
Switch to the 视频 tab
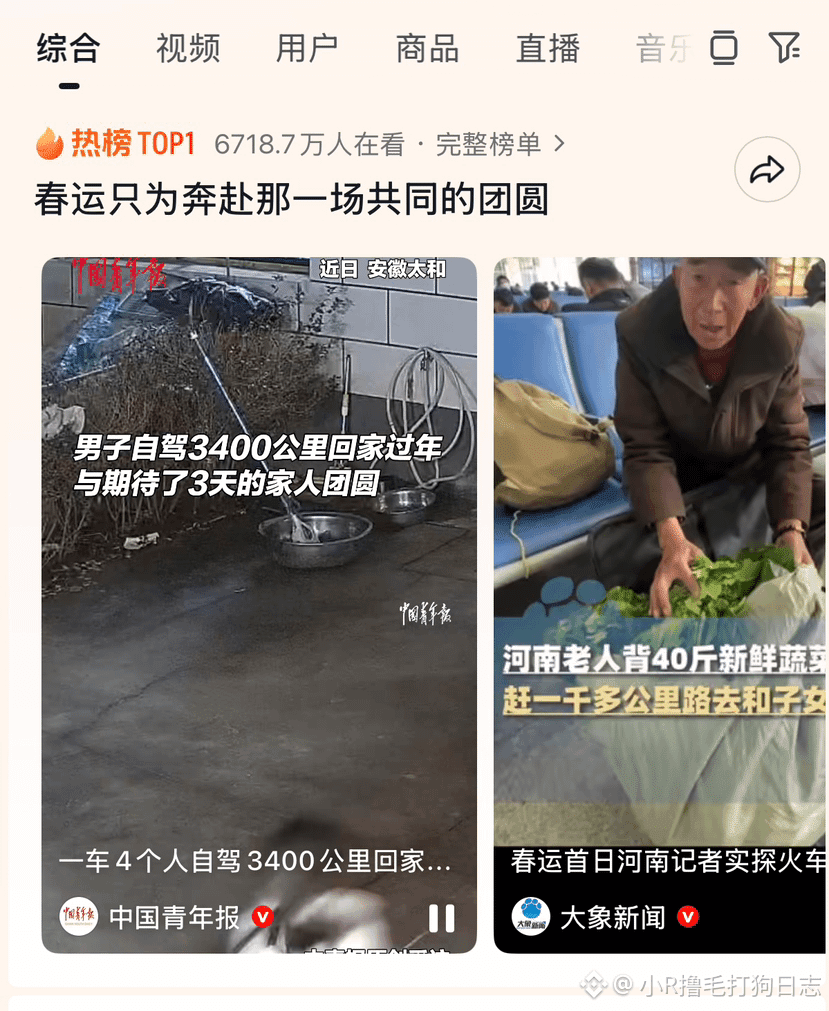pos(187,48)
